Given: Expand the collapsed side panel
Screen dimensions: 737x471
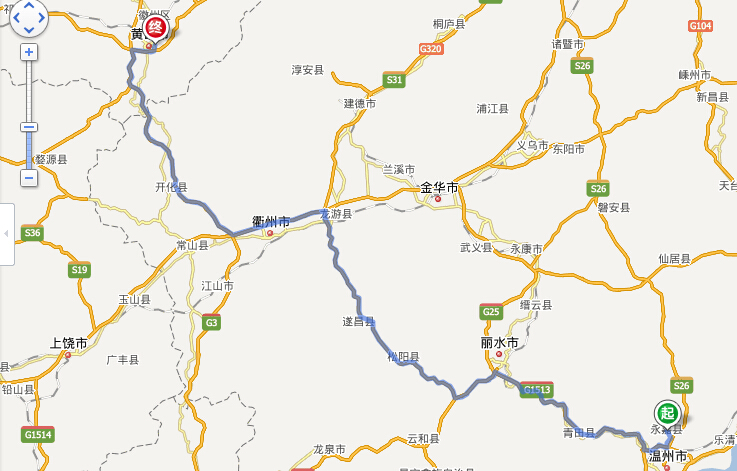Looking at the screenshot, I should click(x=6, y=233).
